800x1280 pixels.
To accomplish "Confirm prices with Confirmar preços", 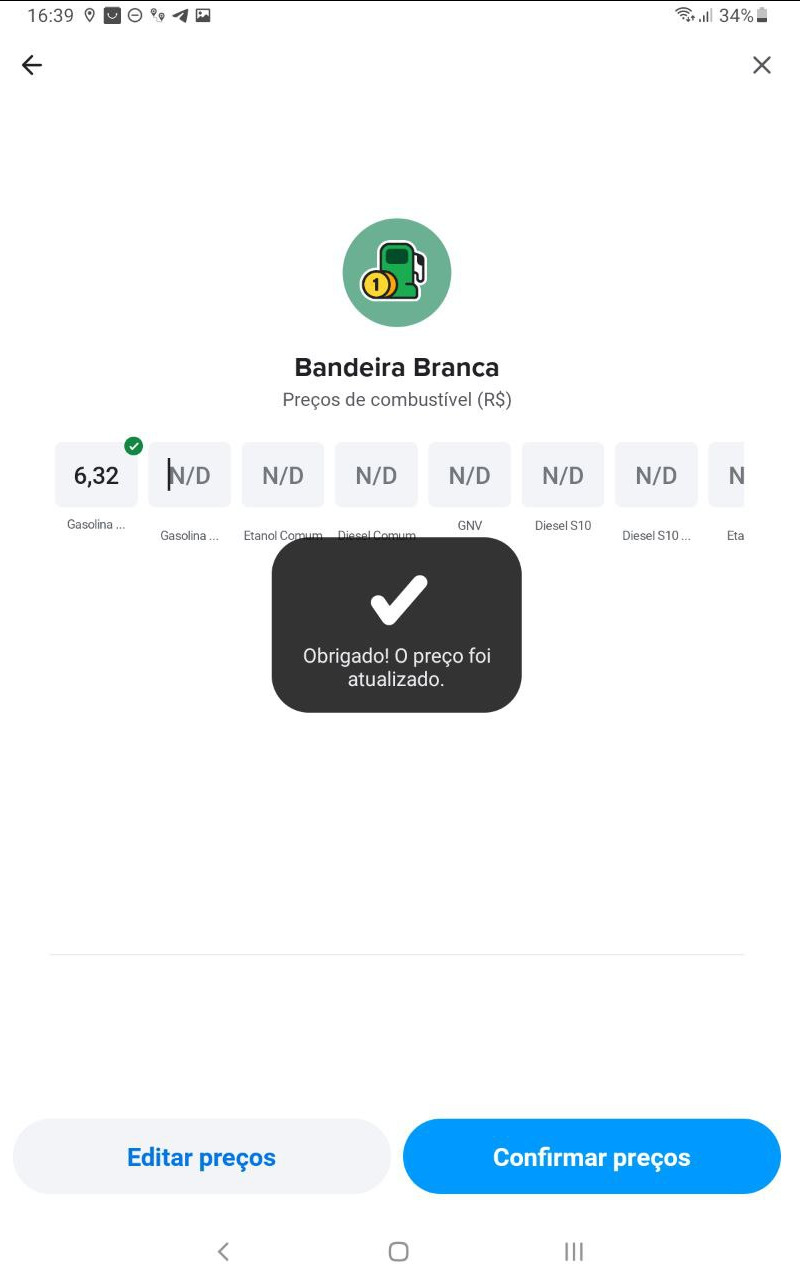I will pyautogui.click(x=591, y=1157).
